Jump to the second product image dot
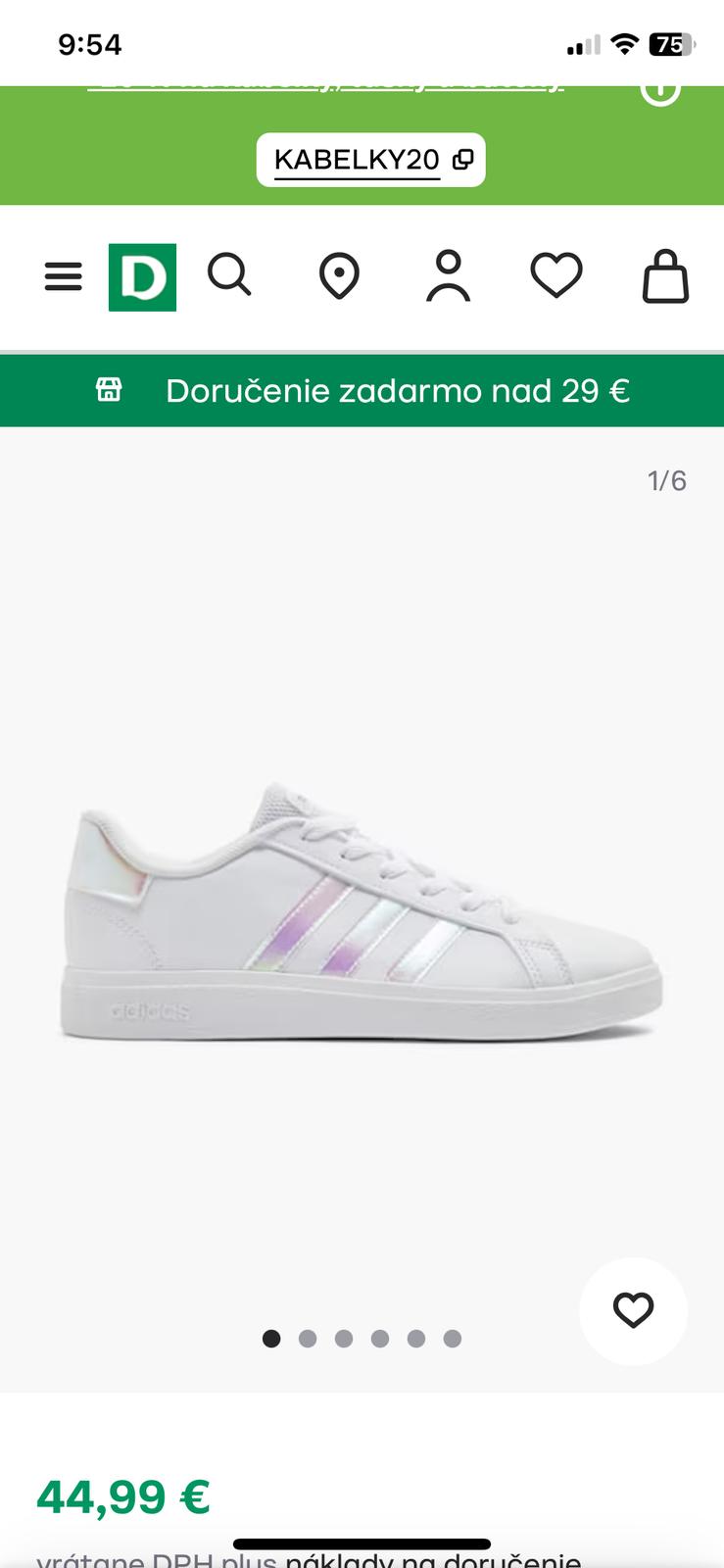Viewport: 724px width, 1568px height. (x=308, y=1339)
